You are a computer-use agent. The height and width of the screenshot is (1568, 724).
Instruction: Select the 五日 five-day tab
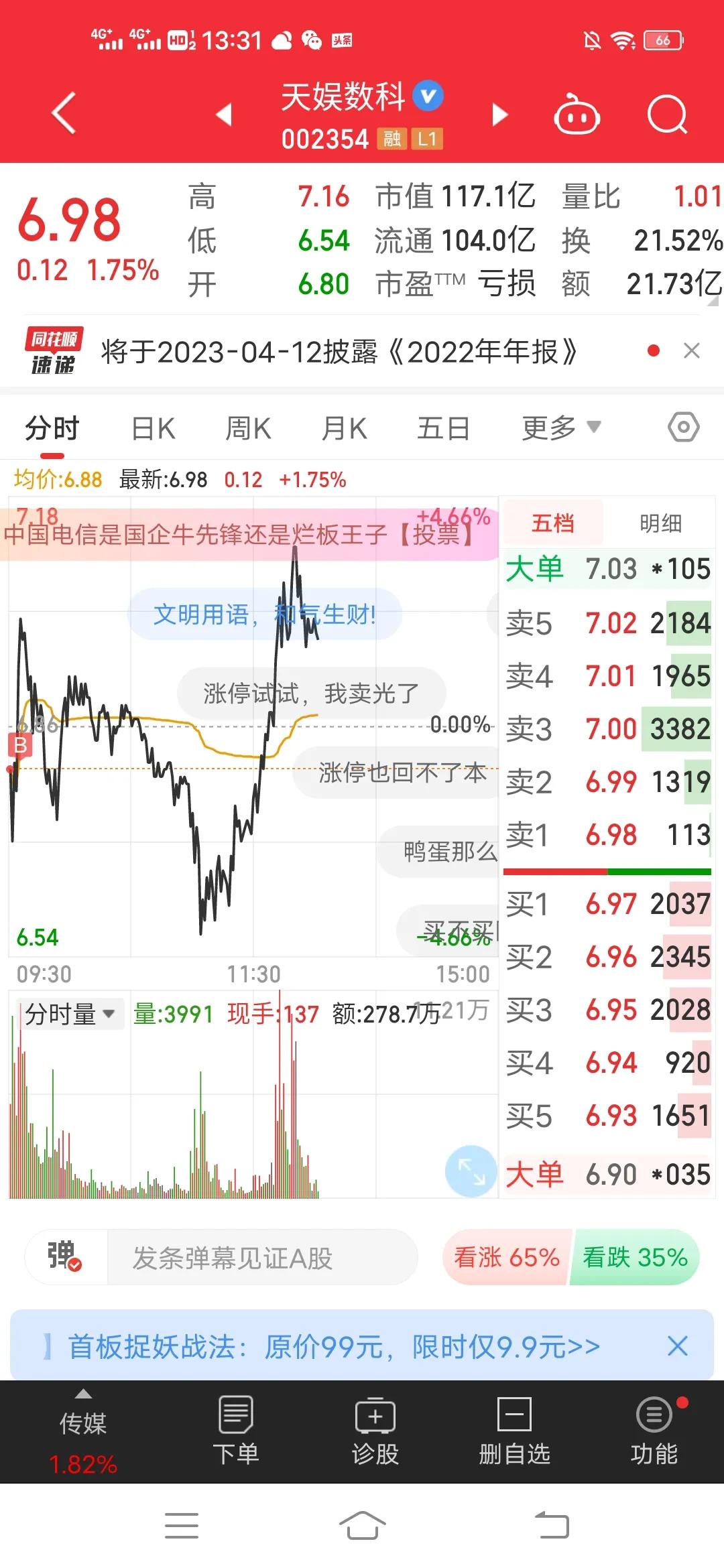coord(443,426)
